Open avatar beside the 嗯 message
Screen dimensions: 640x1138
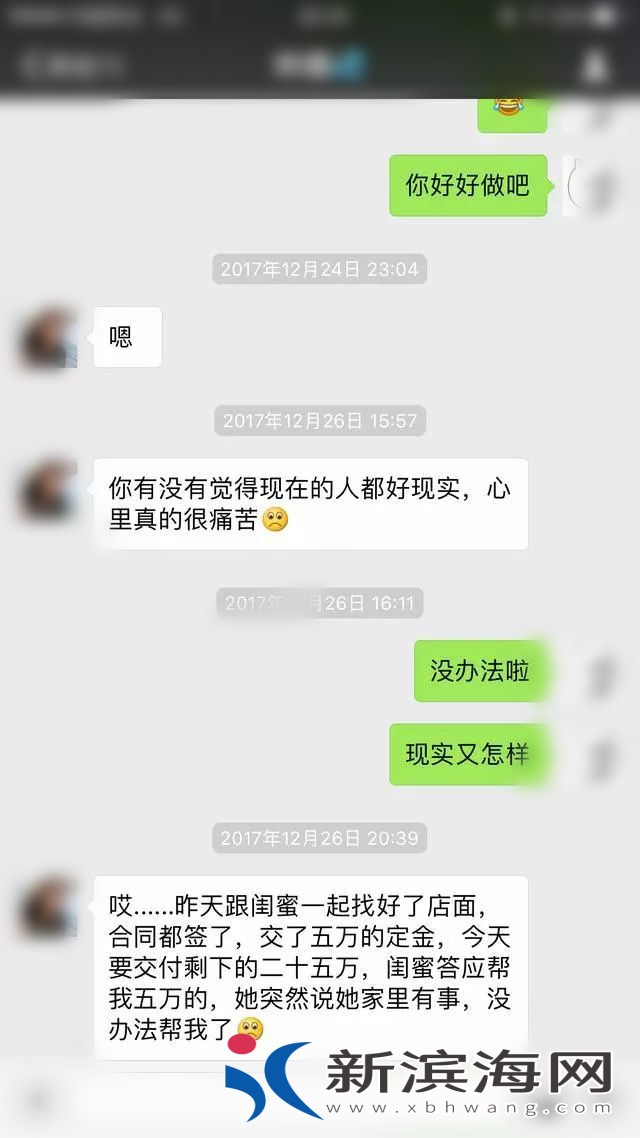[x=49, y=338]
